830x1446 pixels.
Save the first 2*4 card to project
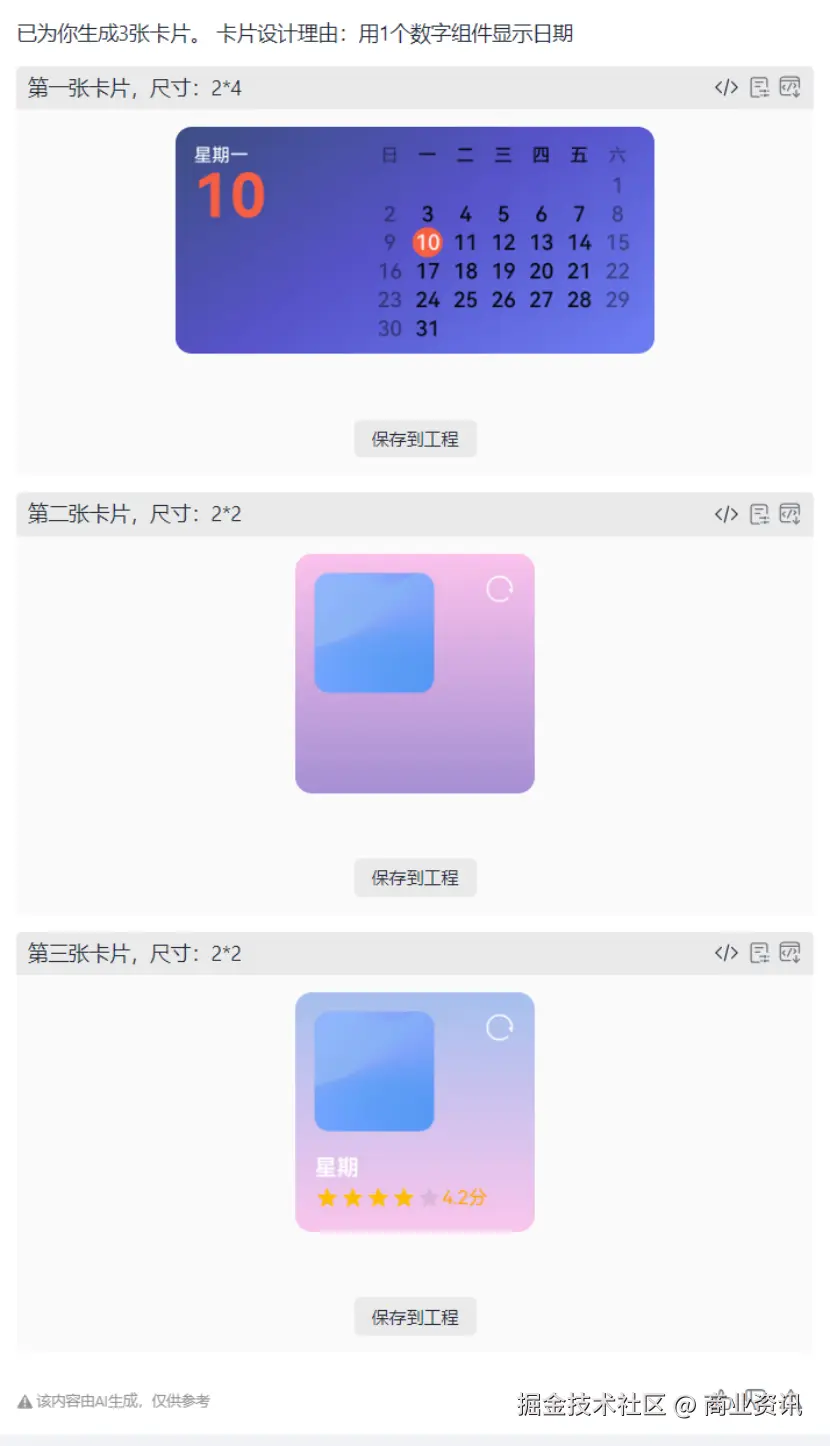coord(415,439)
